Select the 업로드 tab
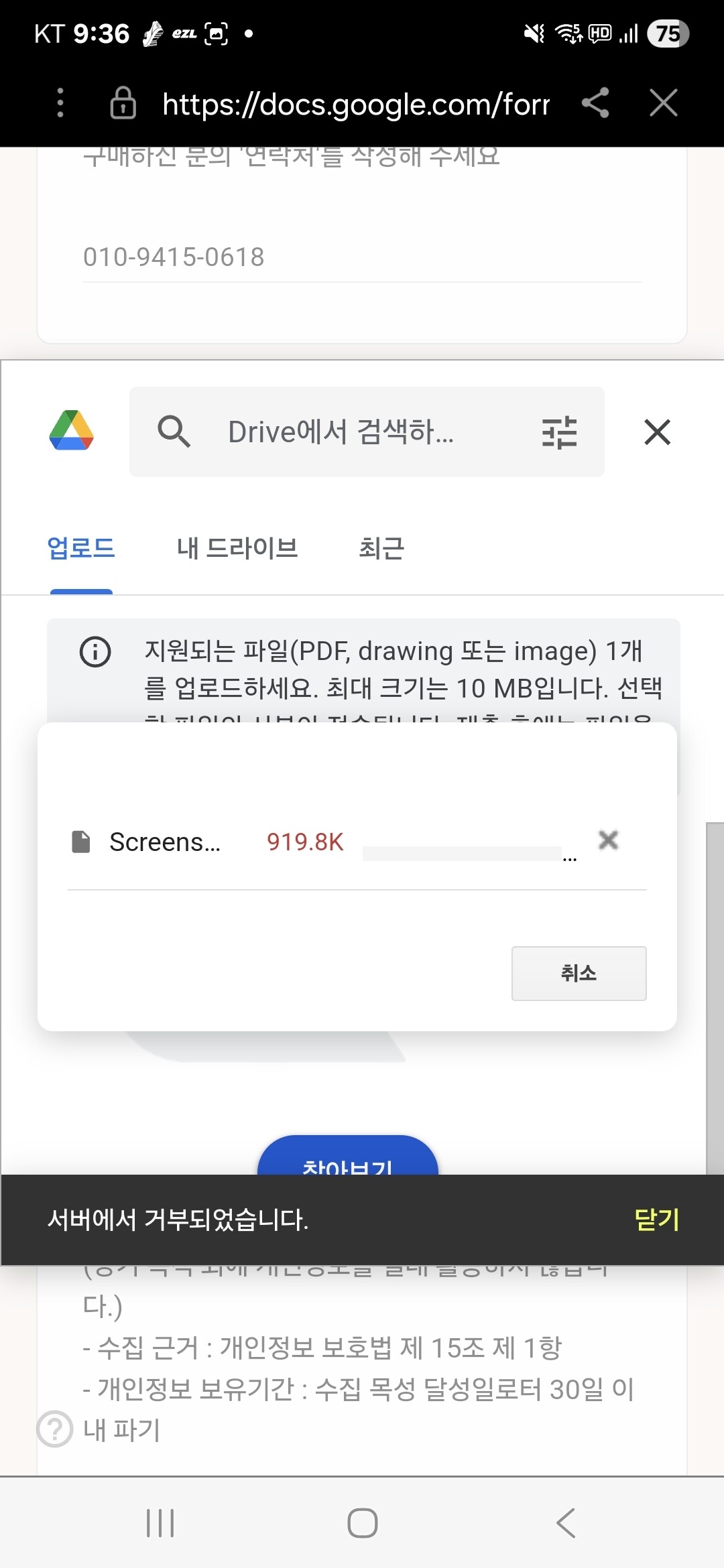This screenshot has width=724, height=1568. (81, 548)
